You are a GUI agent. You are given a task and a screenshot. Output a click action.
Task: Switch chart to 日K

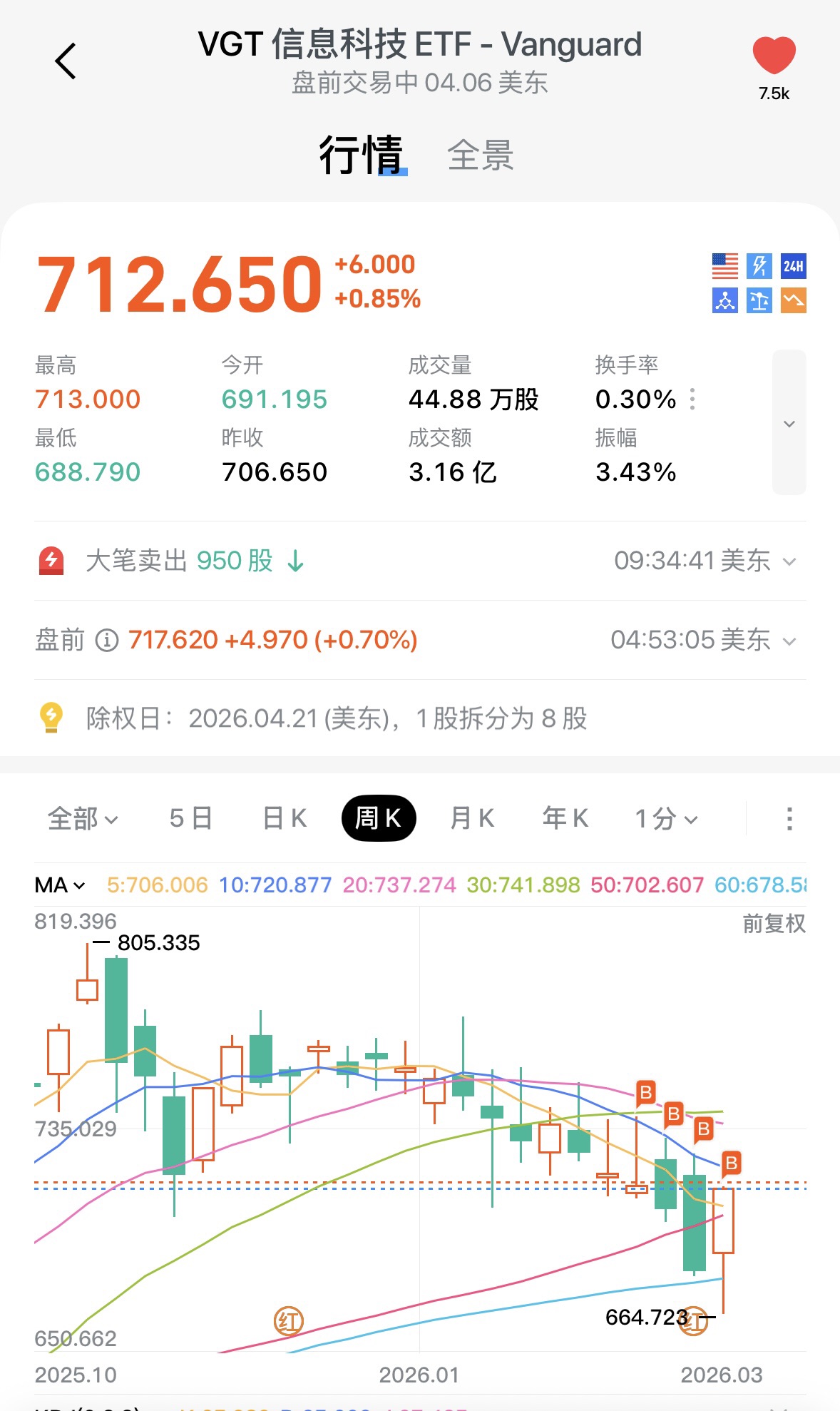pos(285,818)
